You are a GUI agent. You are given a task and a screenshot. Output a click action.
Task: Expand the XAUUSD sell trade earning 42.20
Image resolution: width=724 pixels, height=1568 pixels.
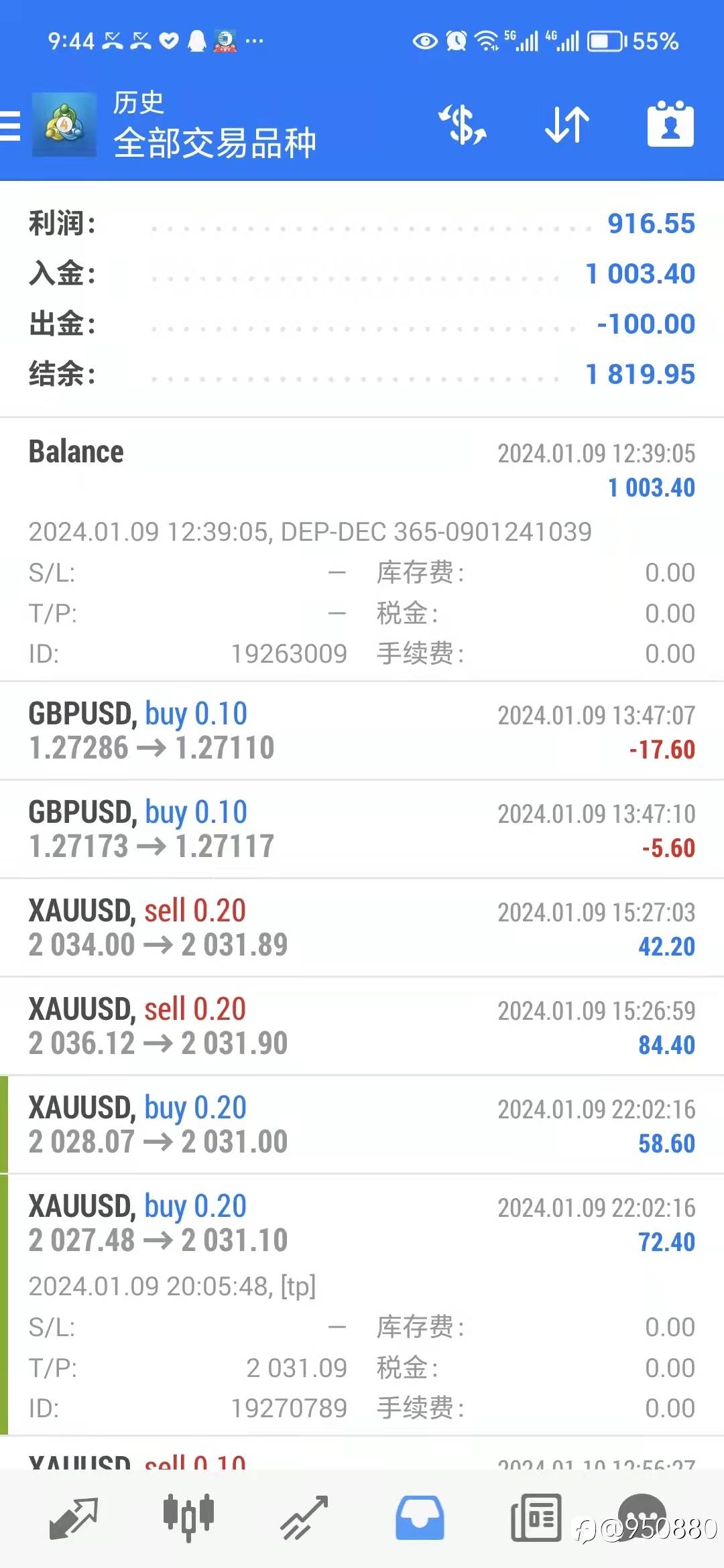[362, 927]
